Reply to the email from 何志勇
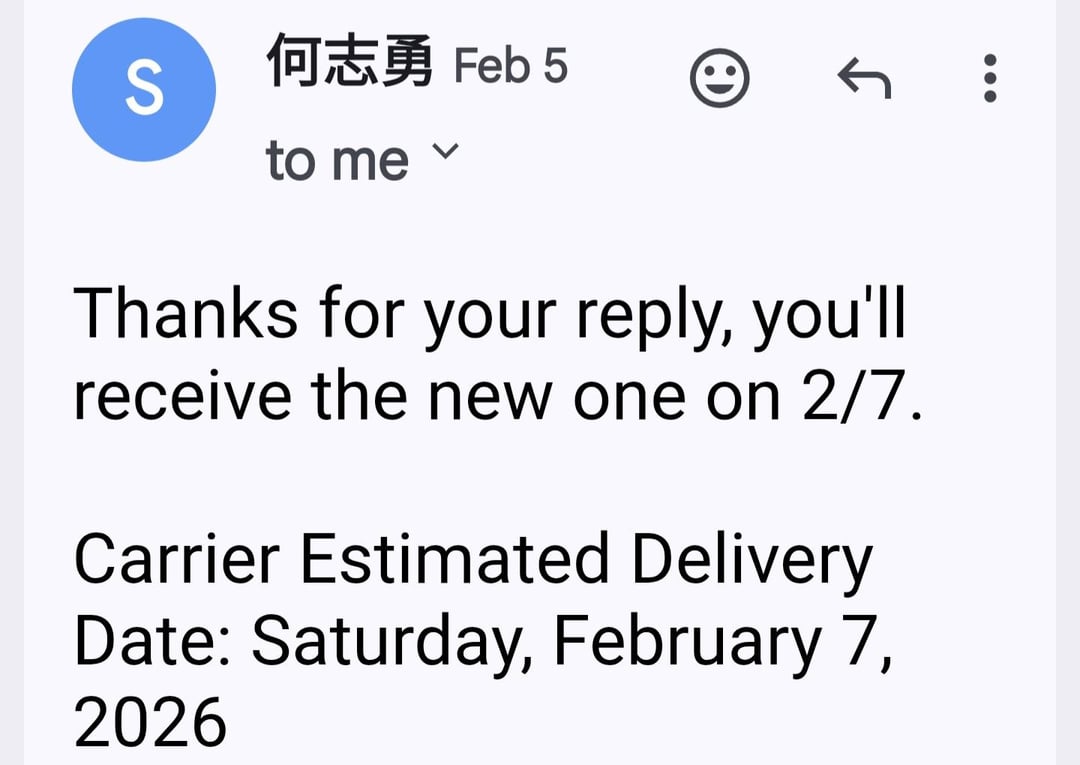 [x=863, y=78]
